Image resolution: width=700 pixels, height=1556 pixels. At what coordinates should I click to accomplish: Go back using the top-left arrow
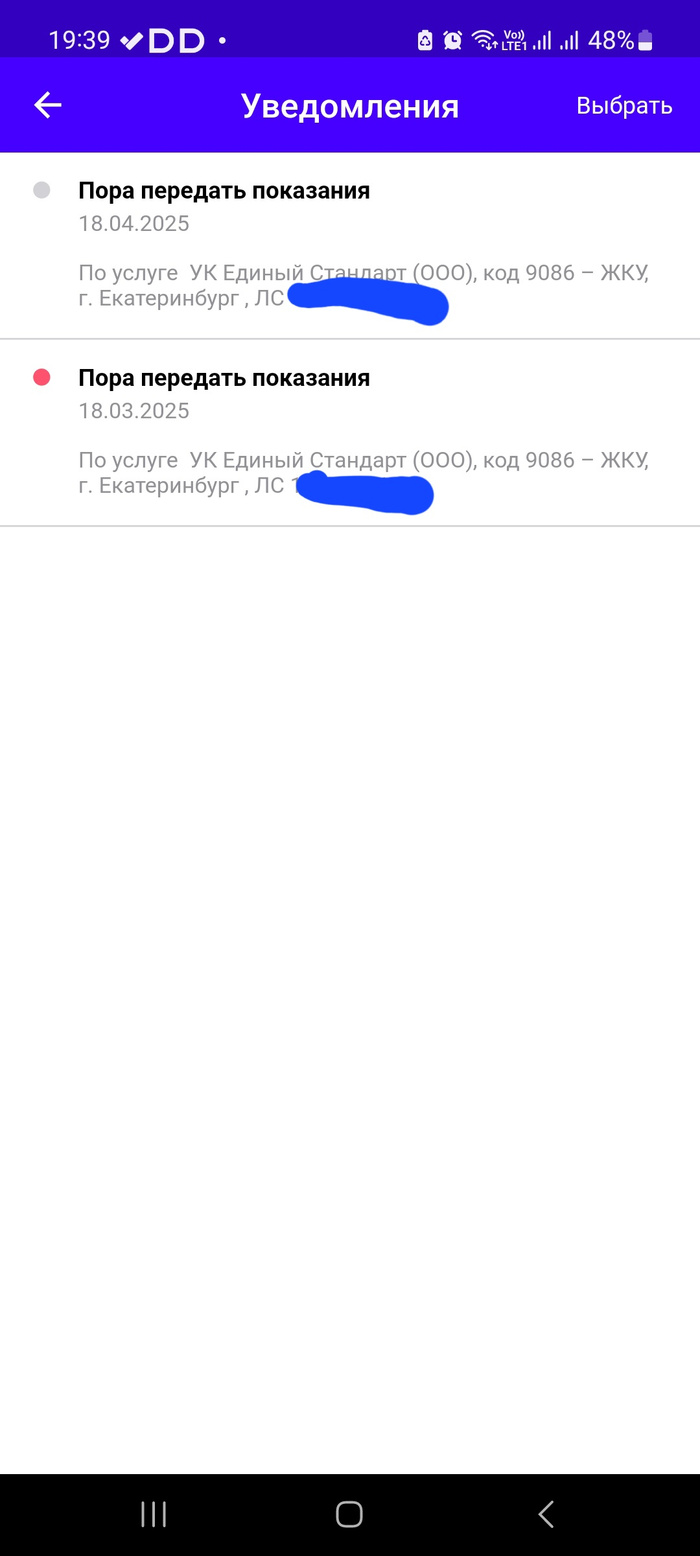click(x=48, y=105)
